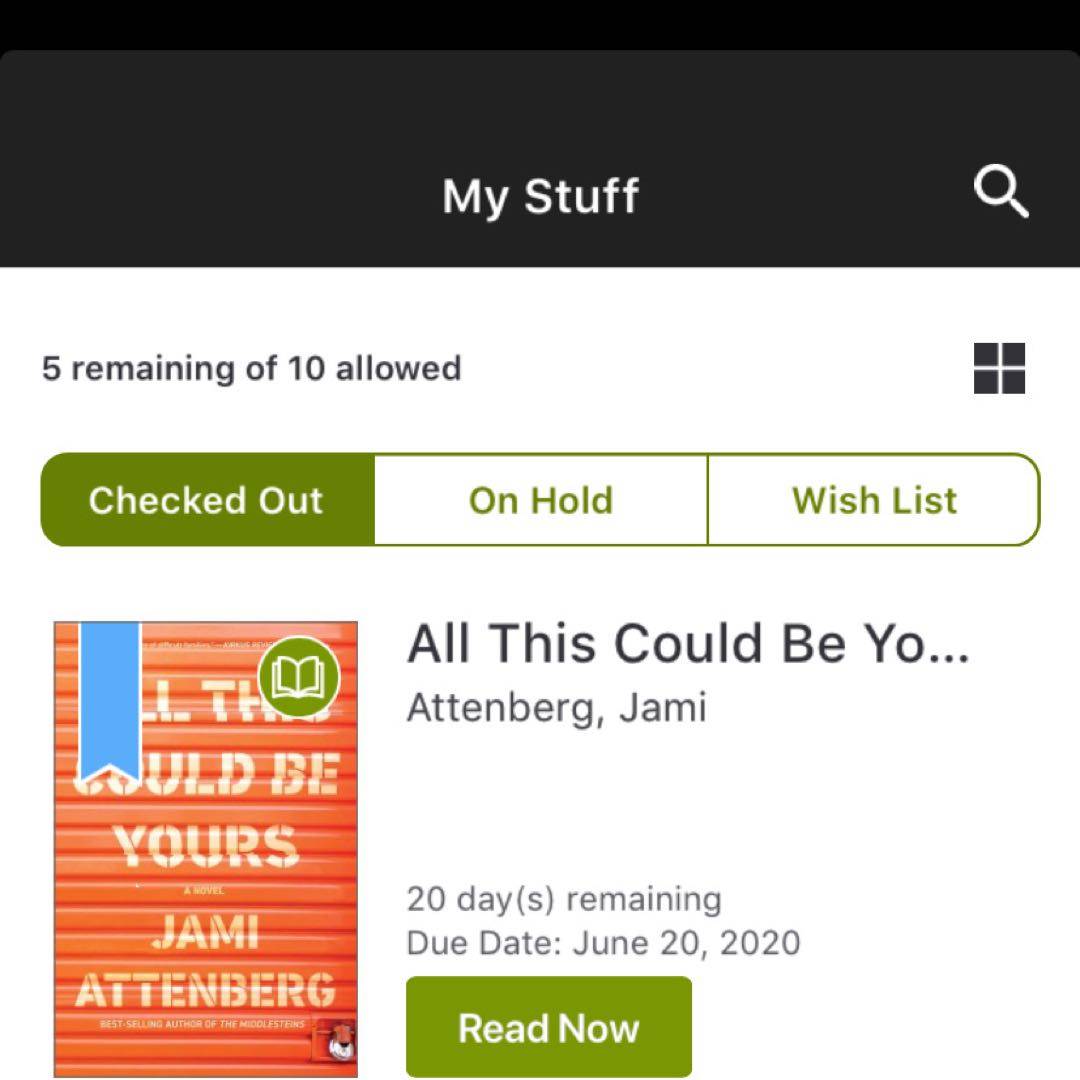Open the All This Could Be Yours title

(x=688, y=644)
